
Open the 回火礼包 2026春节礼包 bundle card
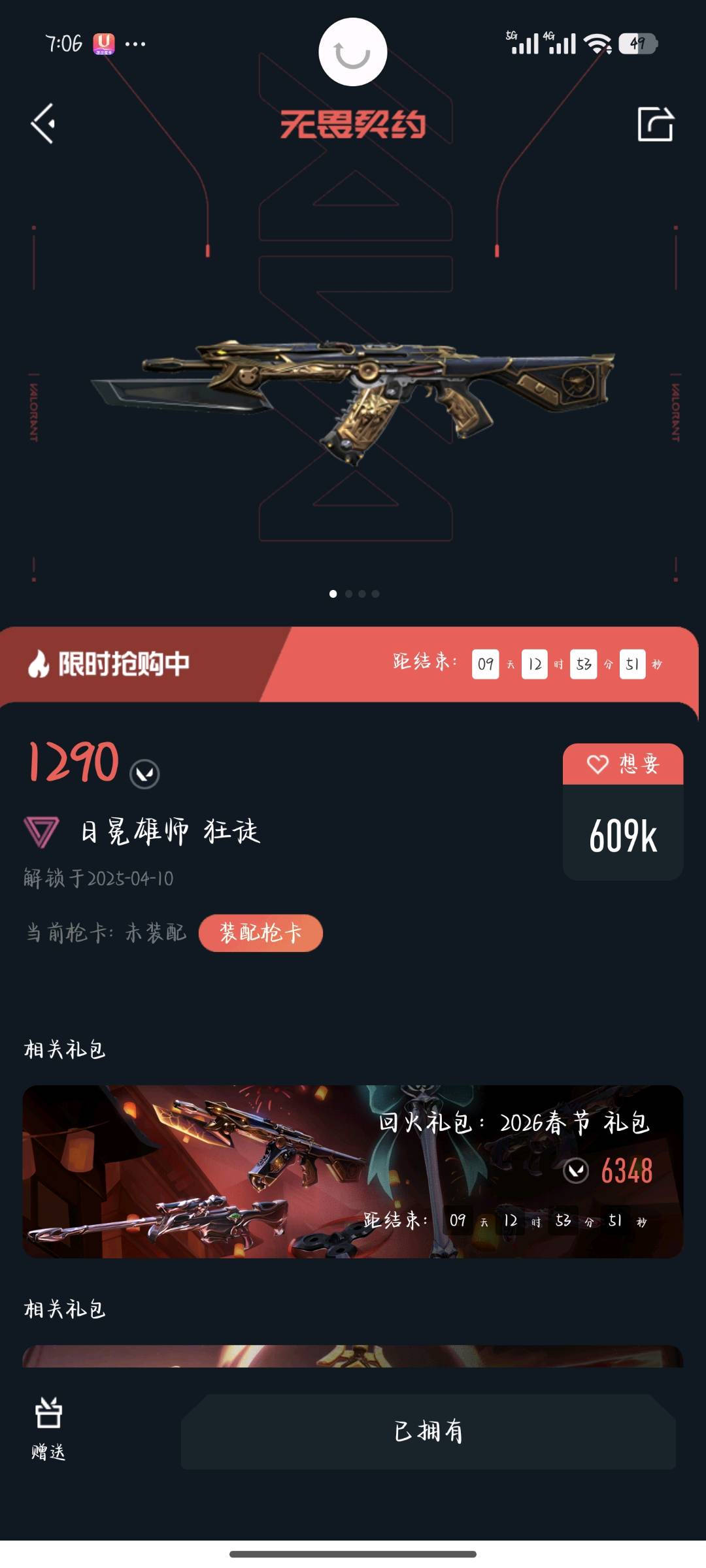point(353,1171)
